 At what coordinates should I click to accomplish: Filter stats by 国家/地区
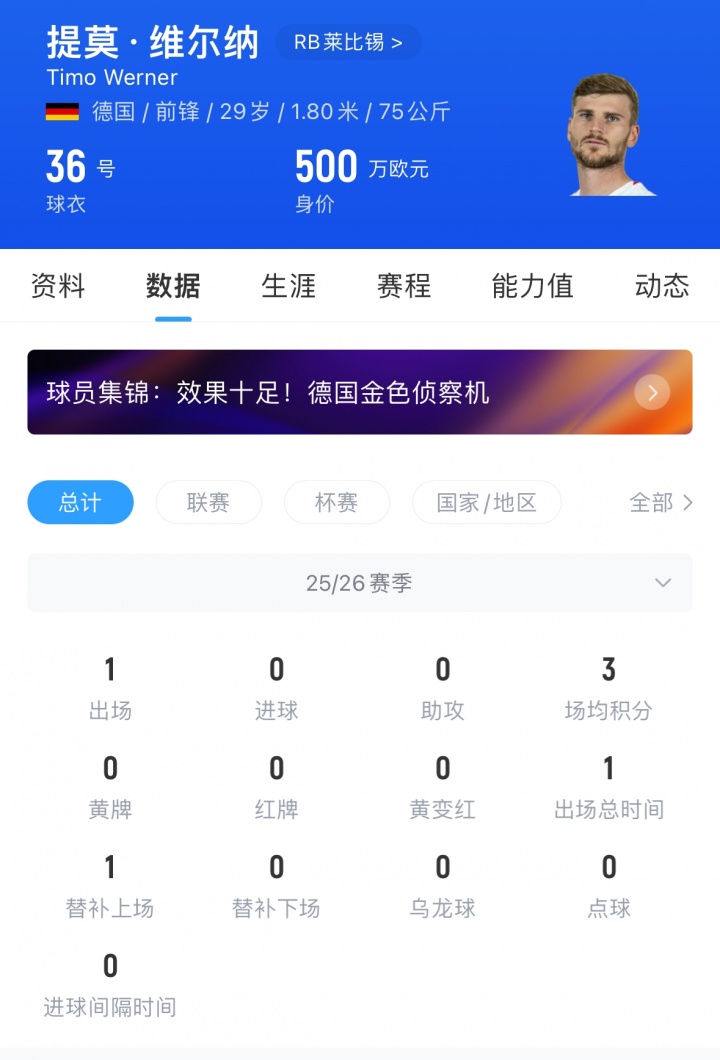pos(487,502)
